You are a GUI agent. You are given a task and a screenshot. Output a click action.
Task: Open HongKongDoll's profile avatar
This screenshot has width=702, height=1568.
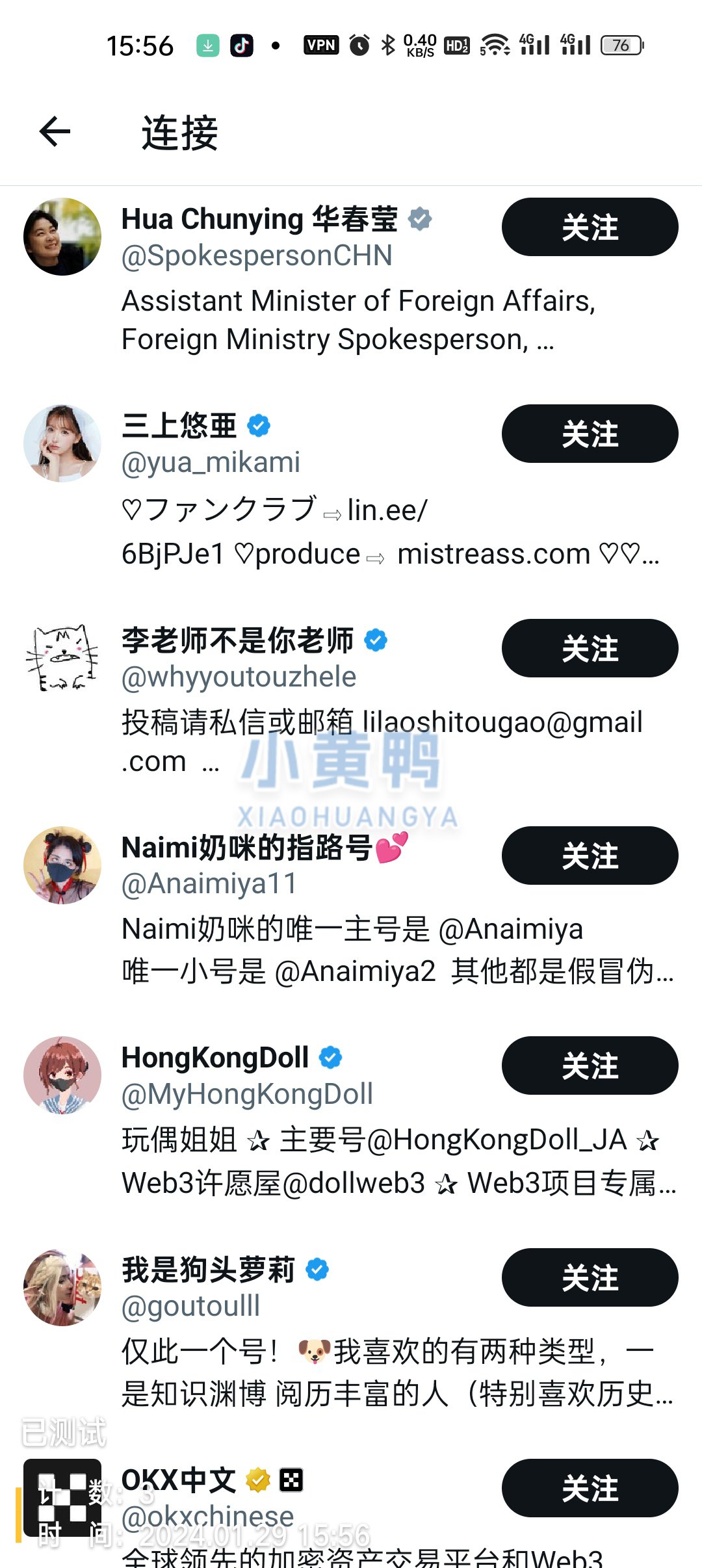click(x=62, y=1075)
